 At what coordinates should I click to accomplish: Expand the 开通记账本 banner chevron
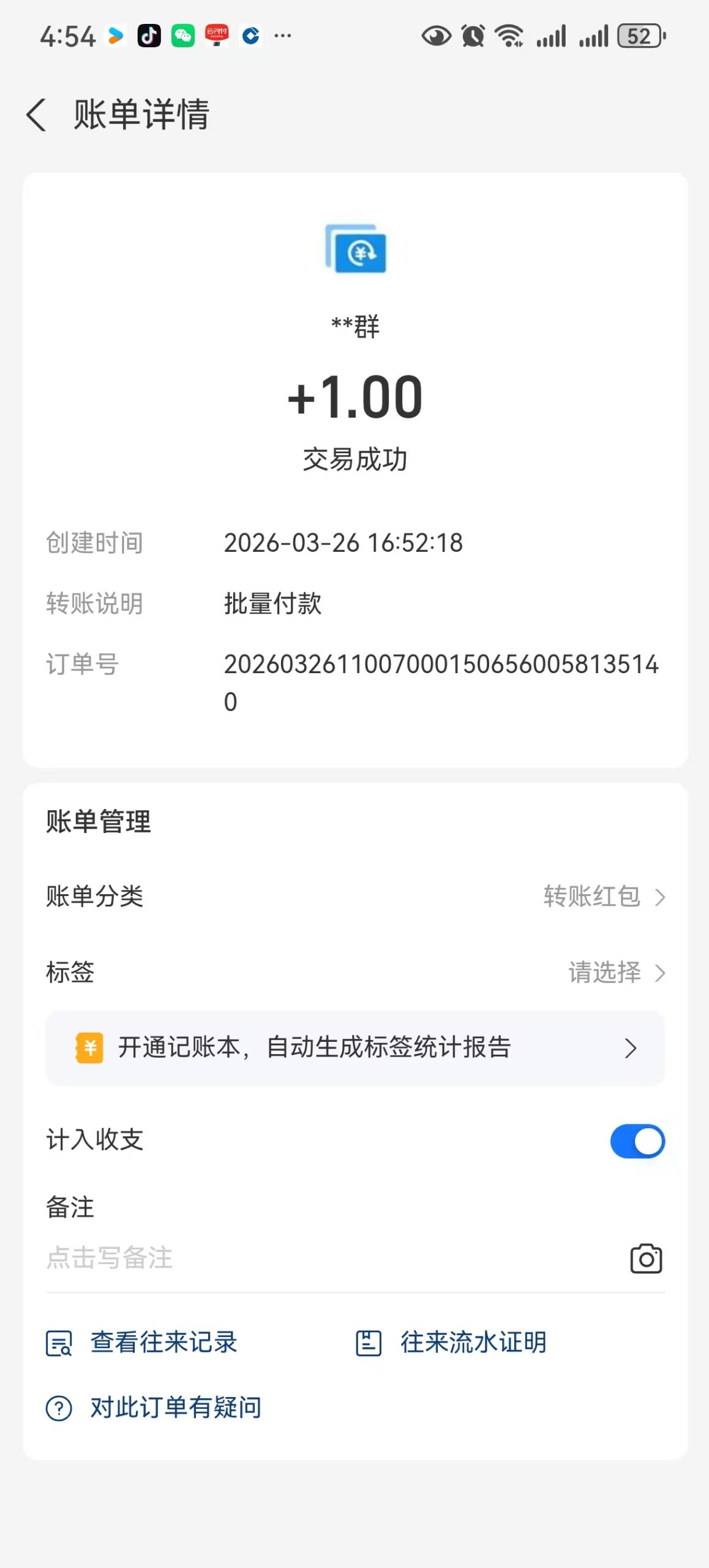[631, 1047]
